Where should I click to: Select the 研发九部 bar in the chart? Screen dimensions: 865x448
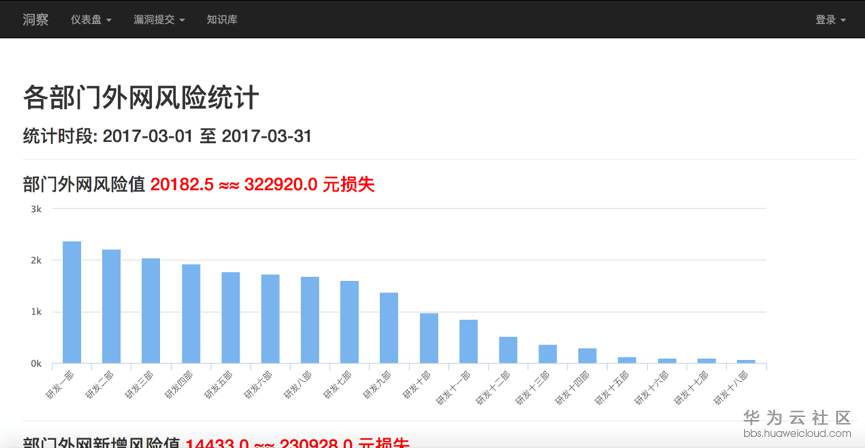pos(389,328)
